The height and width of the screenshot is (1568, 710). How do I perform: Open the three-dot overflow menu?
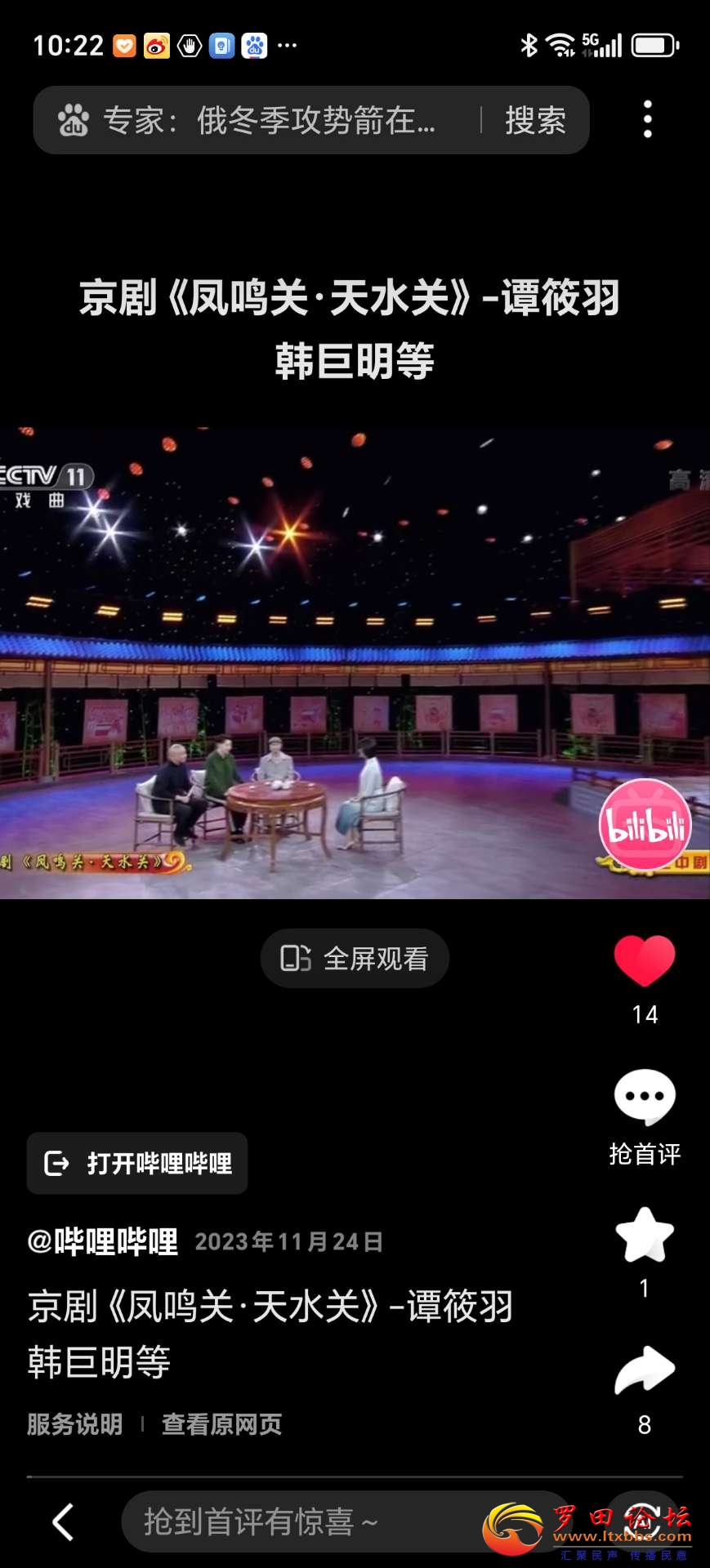(647, 120)
